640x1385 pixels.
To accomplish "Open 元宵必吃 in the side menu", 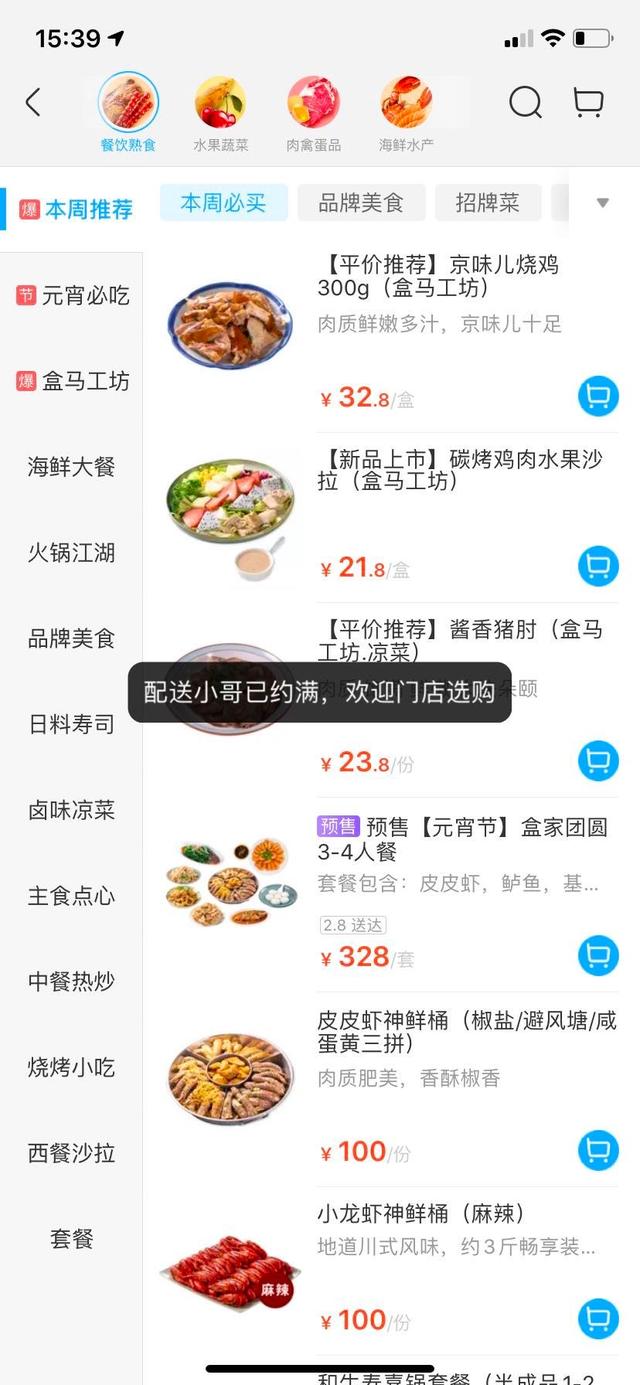I will tap(72, 296).
